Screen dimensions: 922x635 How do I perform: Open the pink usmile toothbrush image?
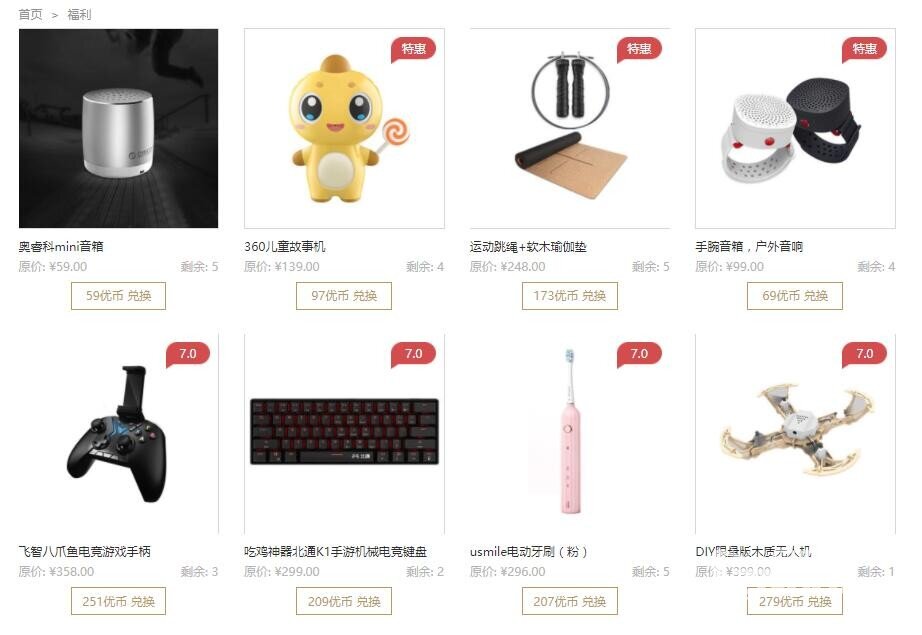coord(570,433)
